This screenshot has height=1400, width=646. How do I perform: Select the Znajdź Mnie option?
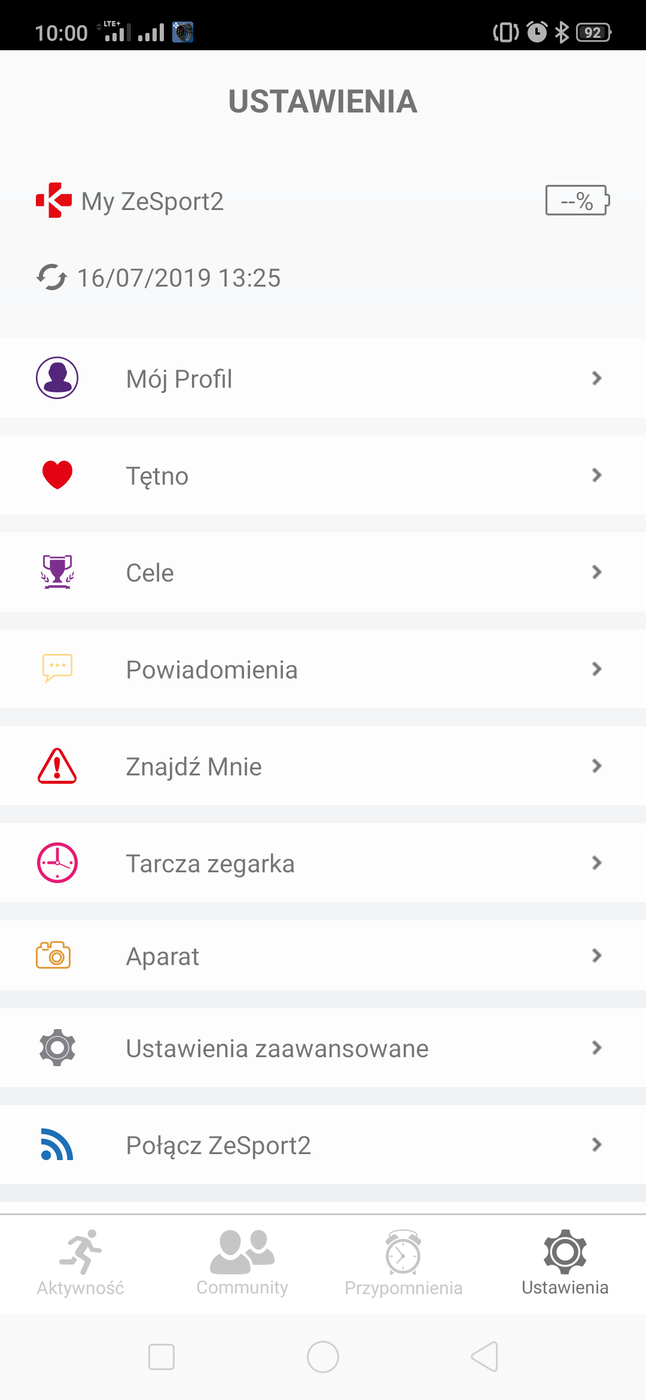click(x=322, y=766)
